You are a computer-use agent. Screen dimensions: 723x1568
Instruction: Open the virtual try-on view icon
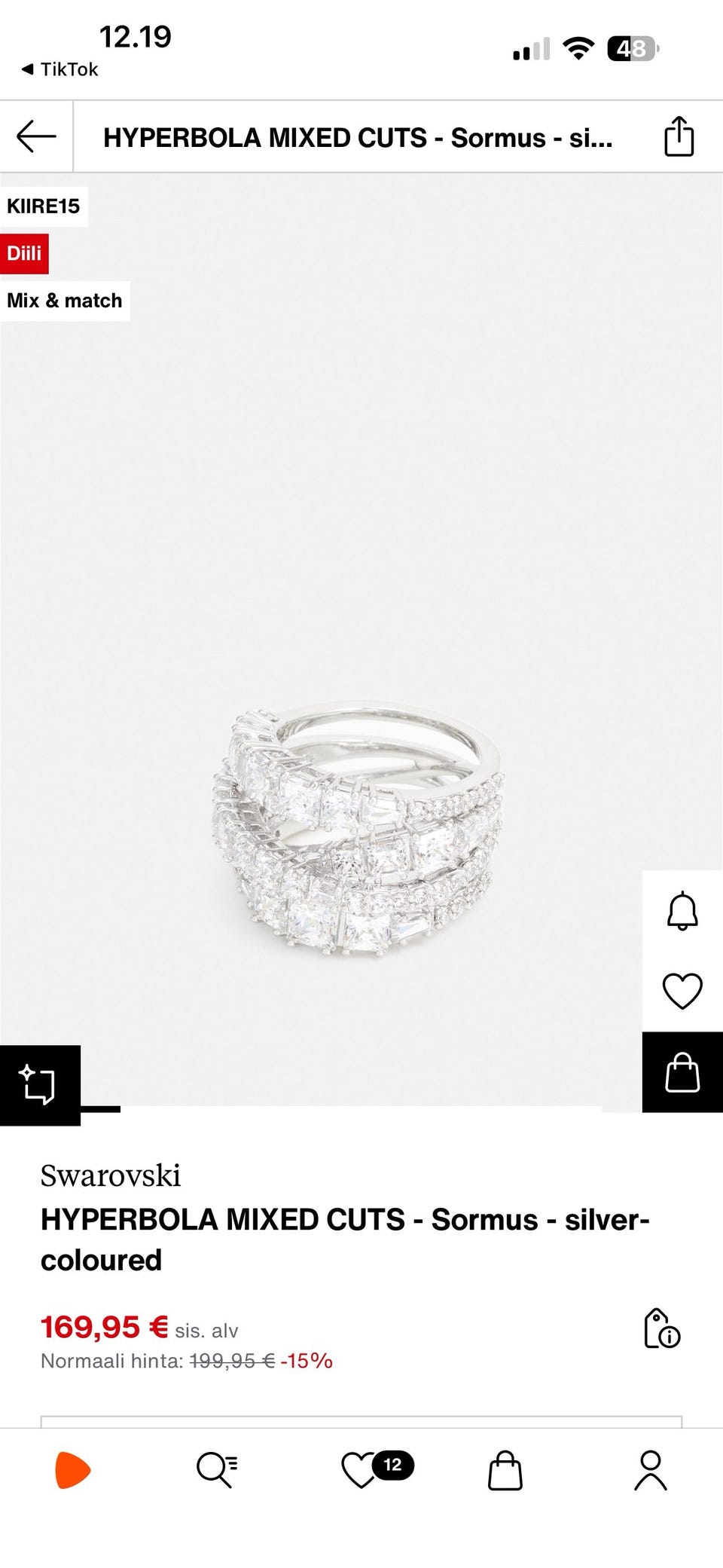point(39,1085)
